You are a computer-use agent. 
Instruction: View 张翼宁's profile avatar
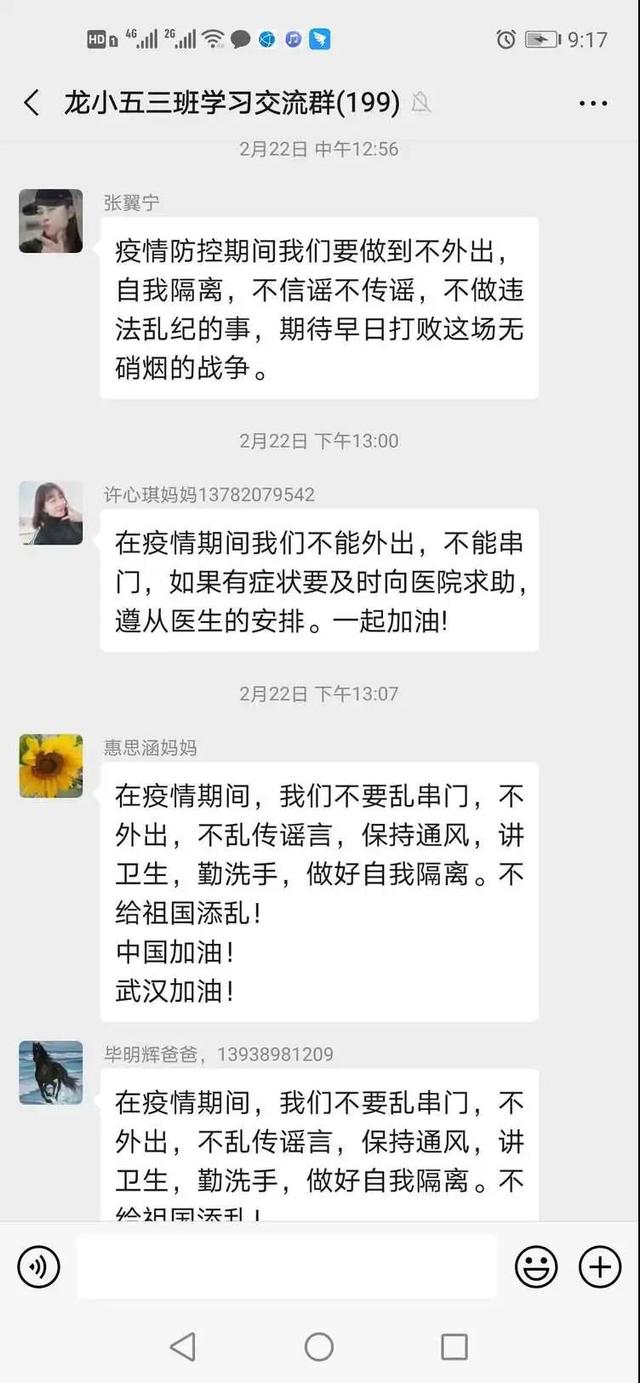pos(51,221)
